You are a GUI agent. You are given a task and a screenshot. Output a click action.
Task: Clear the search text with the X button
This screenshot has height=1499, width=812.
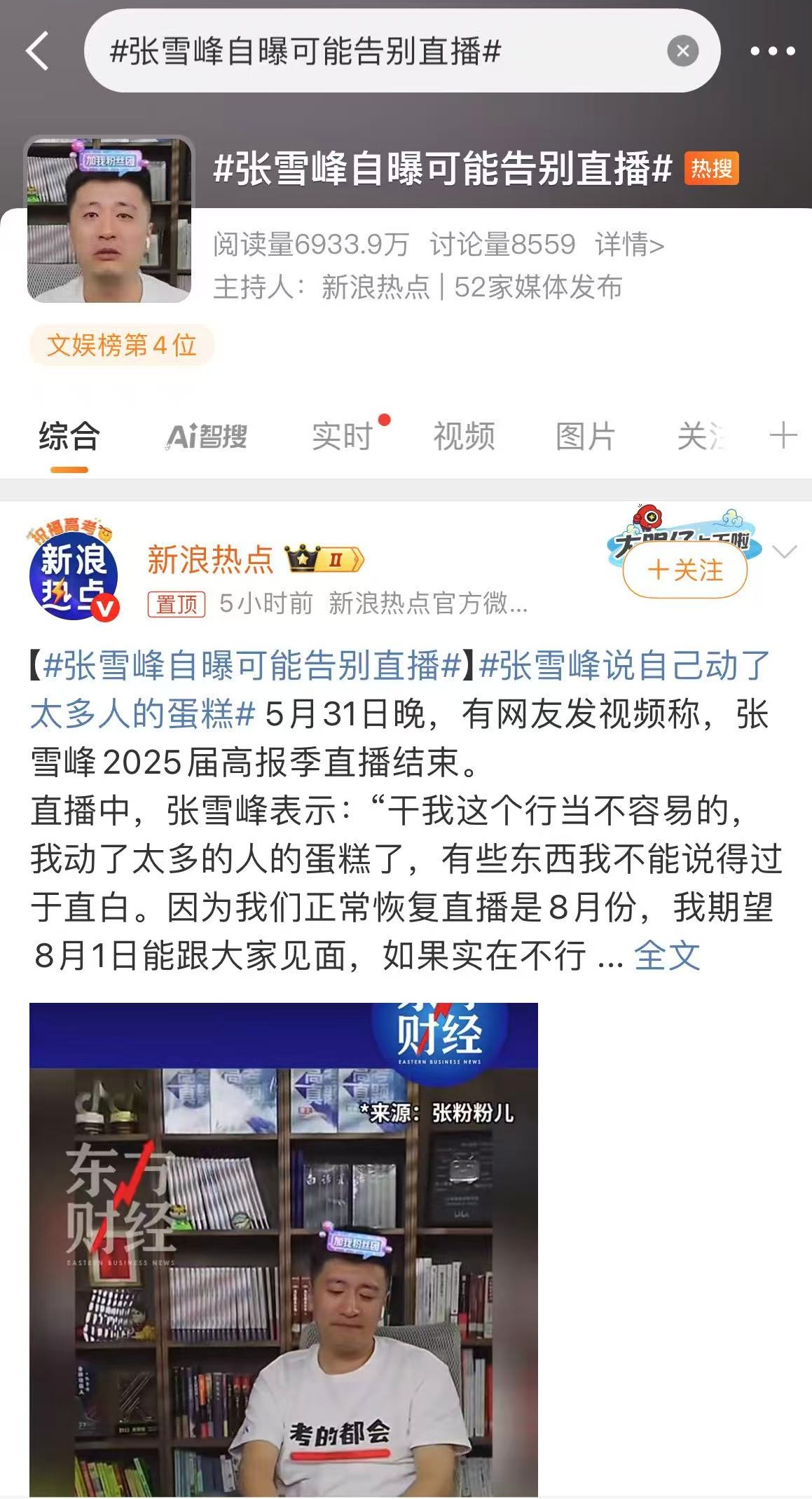(x=682, y=51)
